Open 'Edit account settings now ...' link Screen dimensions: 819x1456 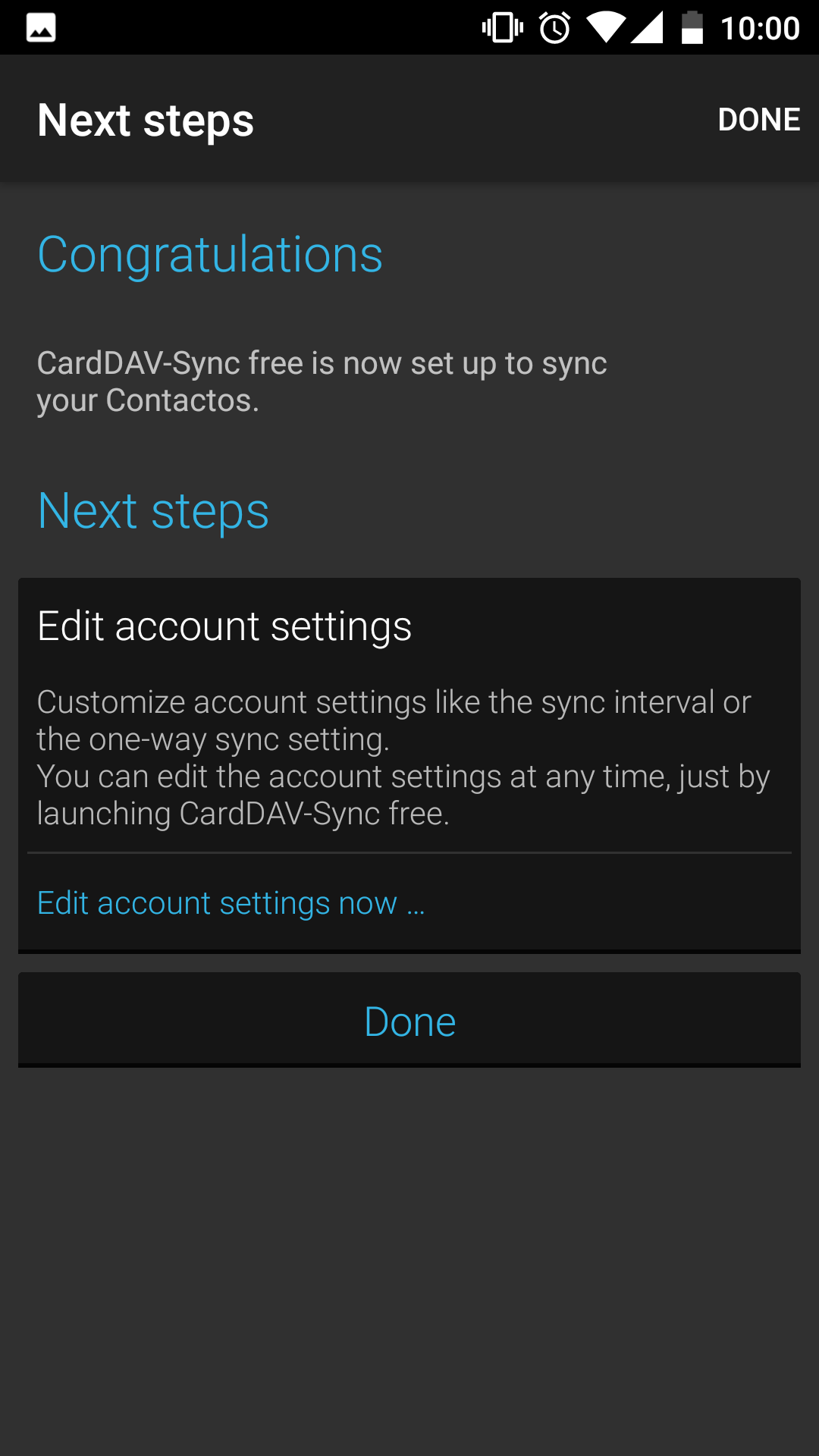[231, 903]
